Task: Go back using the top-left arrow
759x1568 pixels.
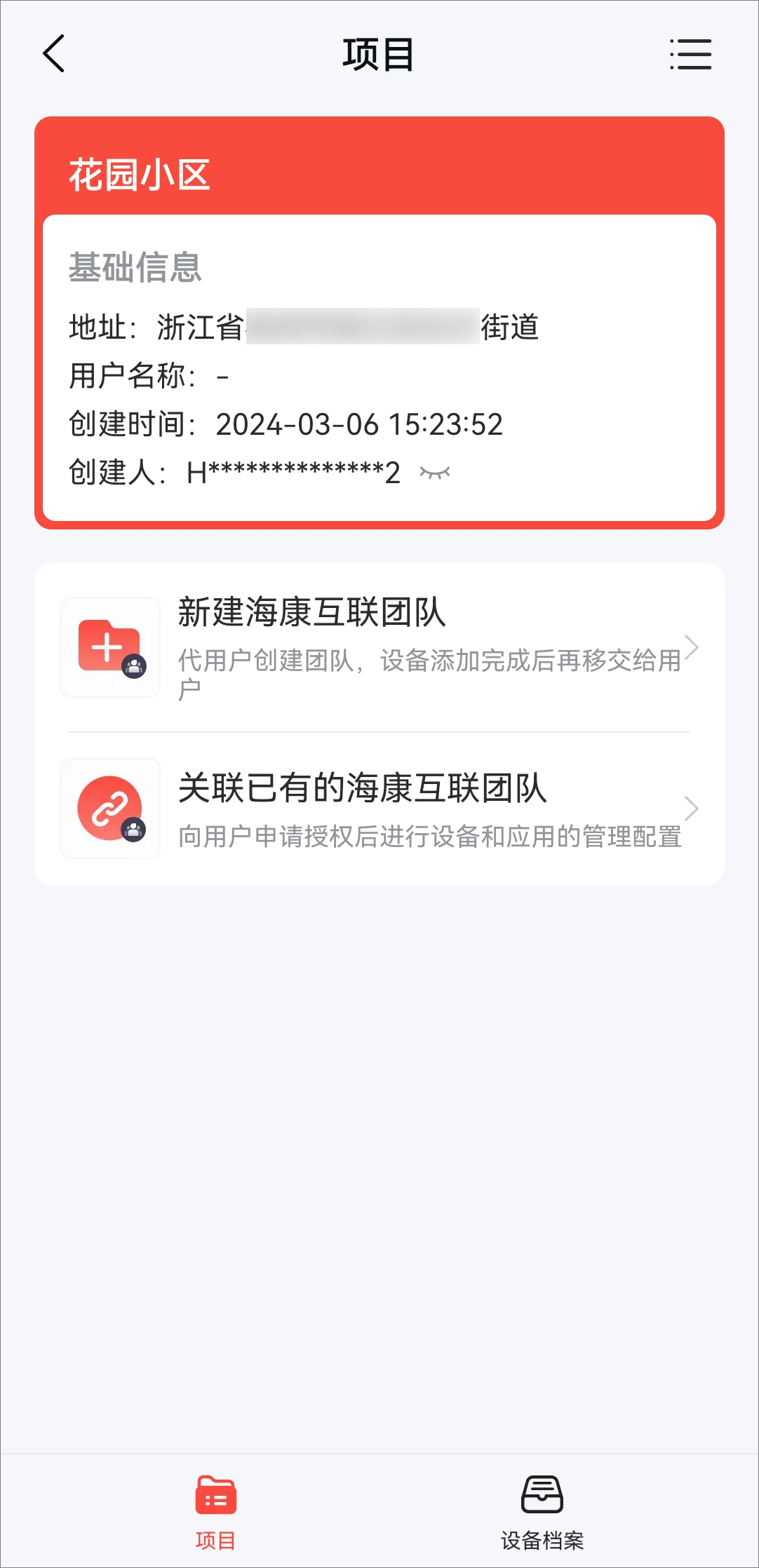Action: coord(54,54)
